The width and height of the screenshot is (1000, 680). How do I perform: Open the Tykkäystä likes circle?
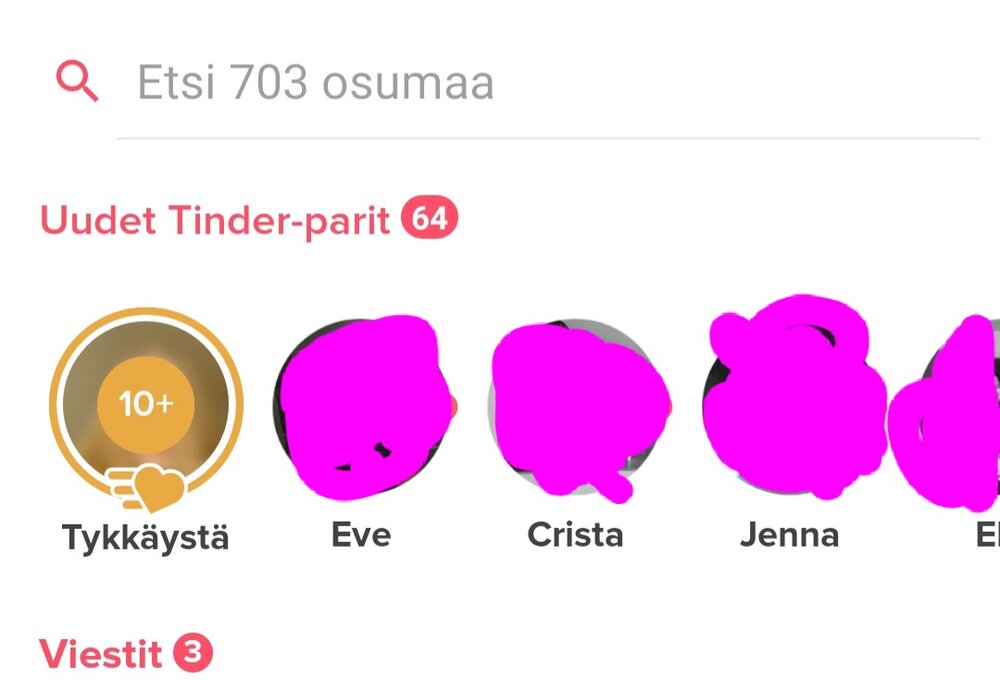pyautogui.click(x=146, y=404)
